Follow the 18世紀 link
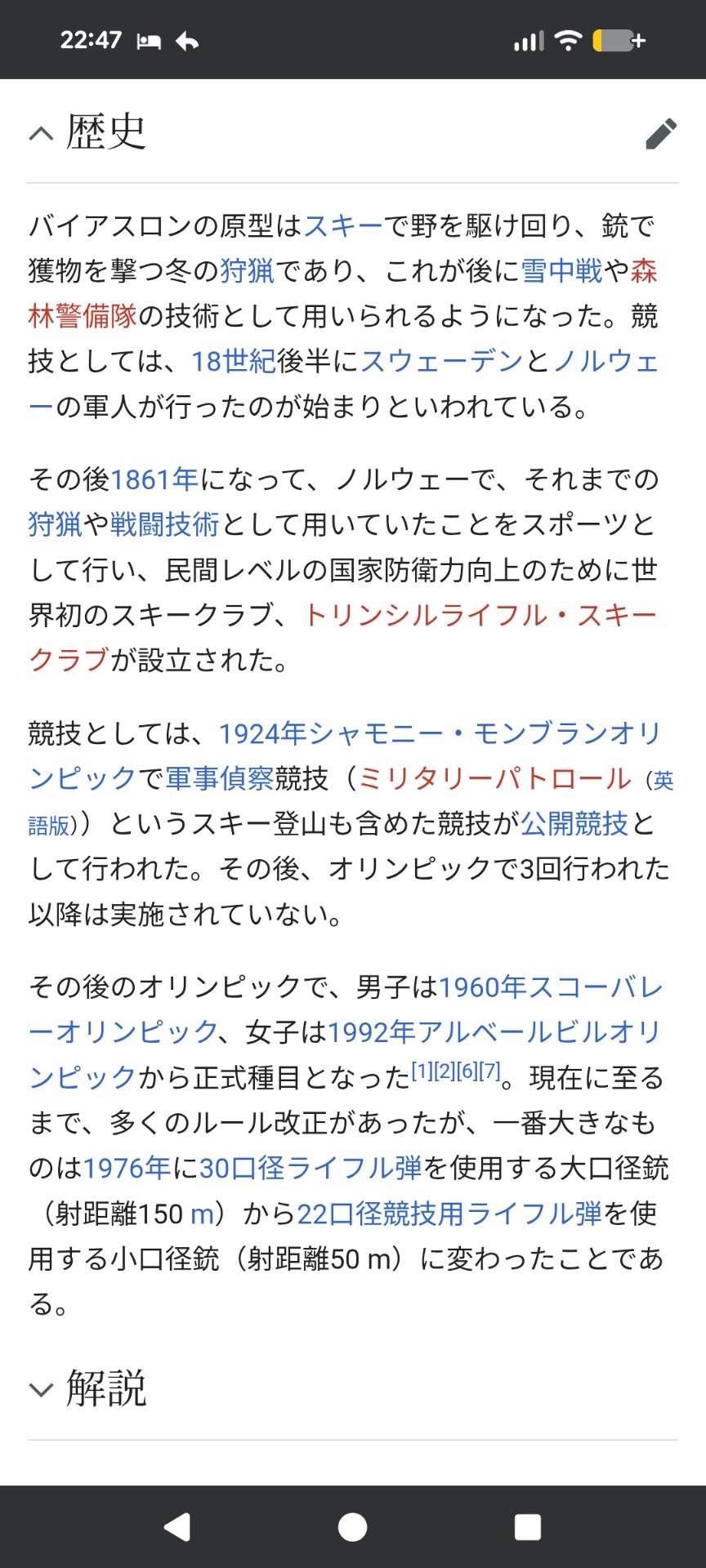Image resolution: width=706 pixels, height=1568 pixels. [x=234, y=362]
